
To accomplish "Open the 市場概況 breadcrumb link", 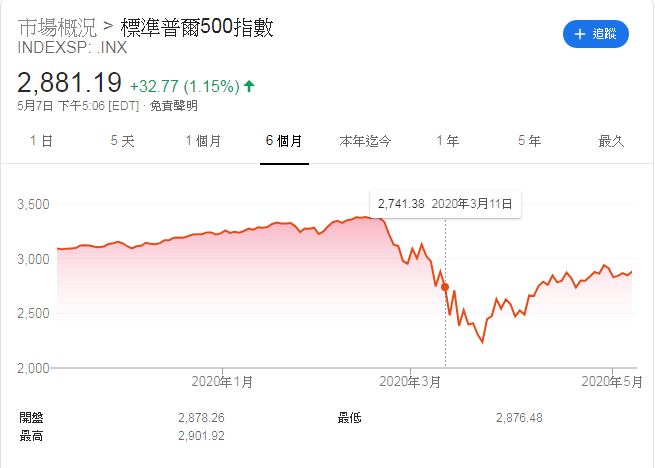I will [x=56, y=26].
